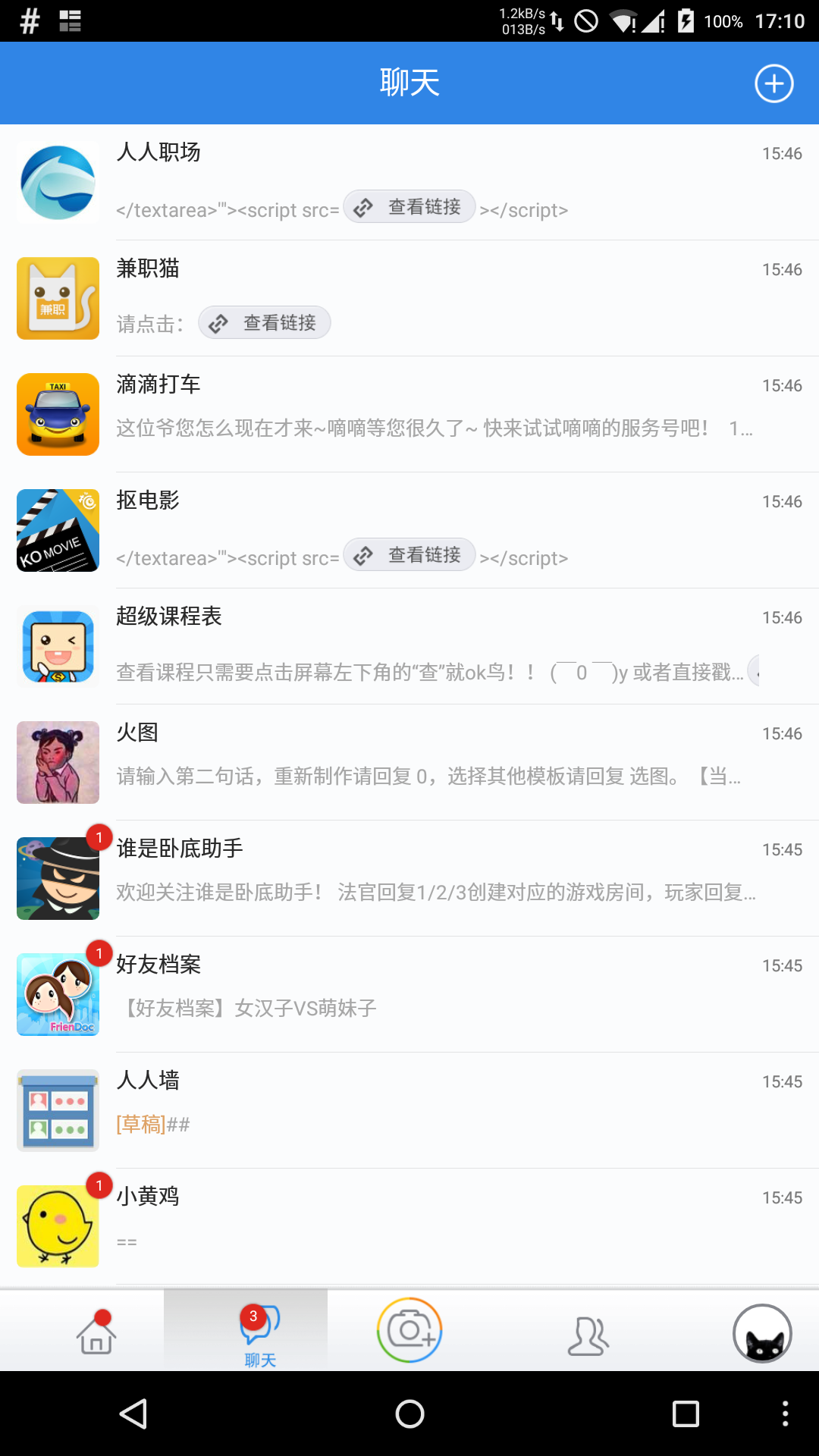Open the chat with 抠电影
Viewport: 819px width, 1456px height.
(x=409, y=530)
